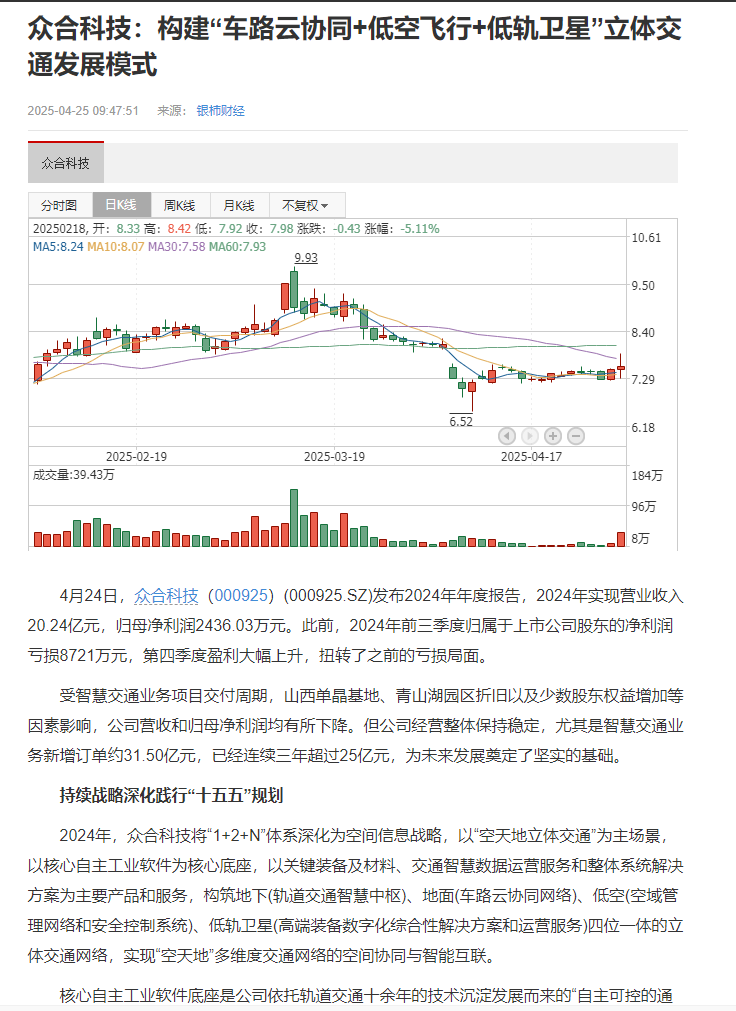Viewport: 736px width, 1011px height.
Task: Open the 众合科技 link in article
Action: [166, 596]
